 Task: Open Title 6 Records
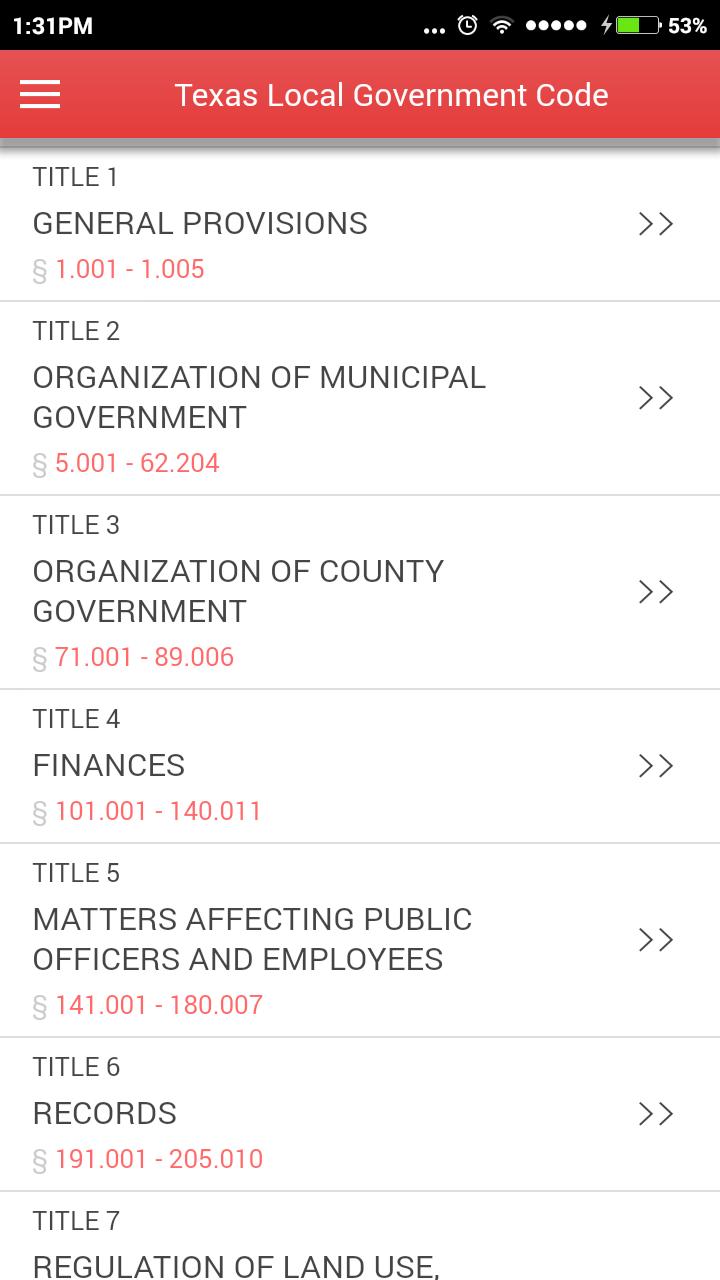360,1114
